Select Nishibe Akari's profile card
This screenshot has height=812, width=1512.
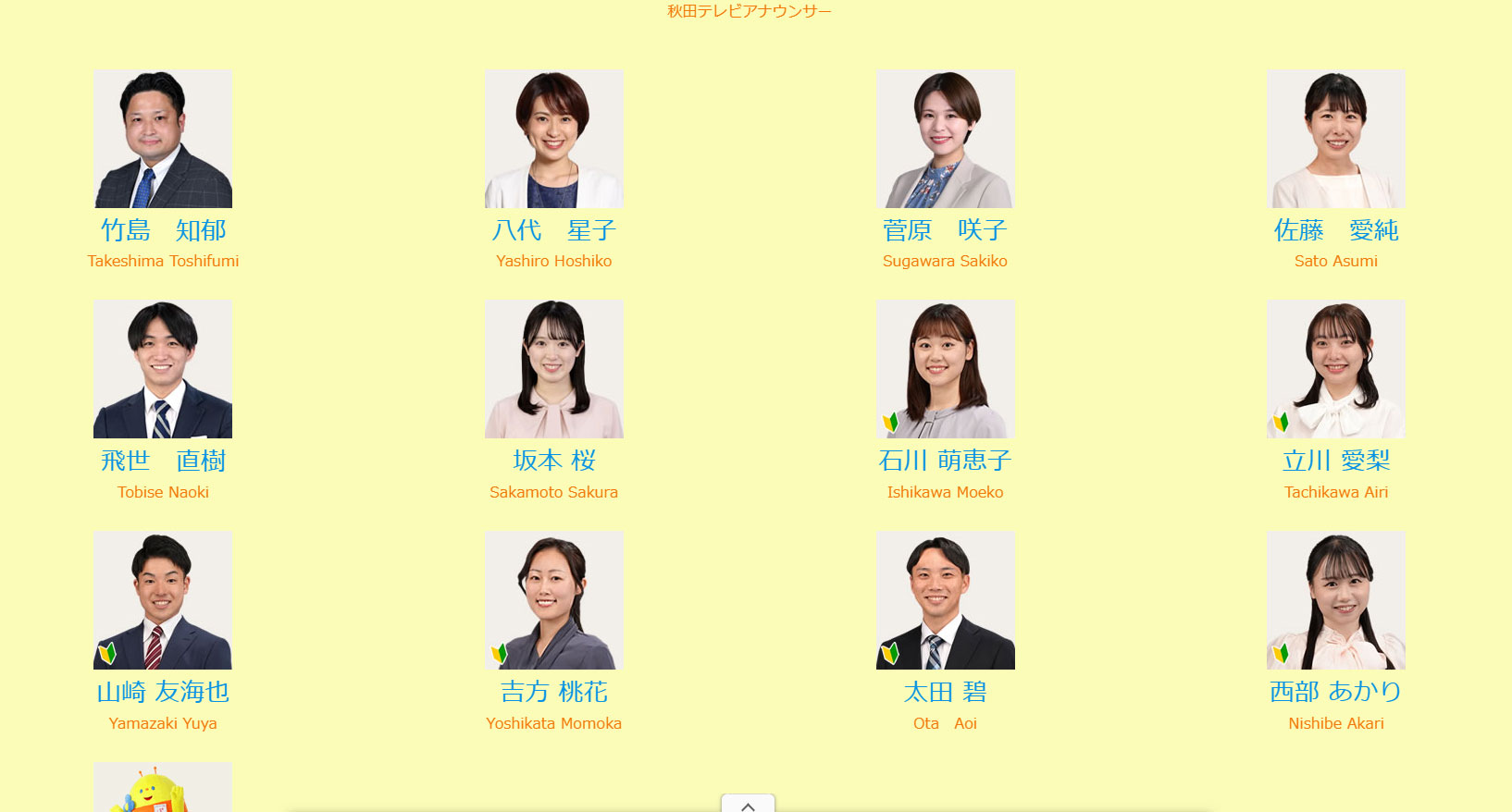pyautogui.click(x=1335, y=600)
